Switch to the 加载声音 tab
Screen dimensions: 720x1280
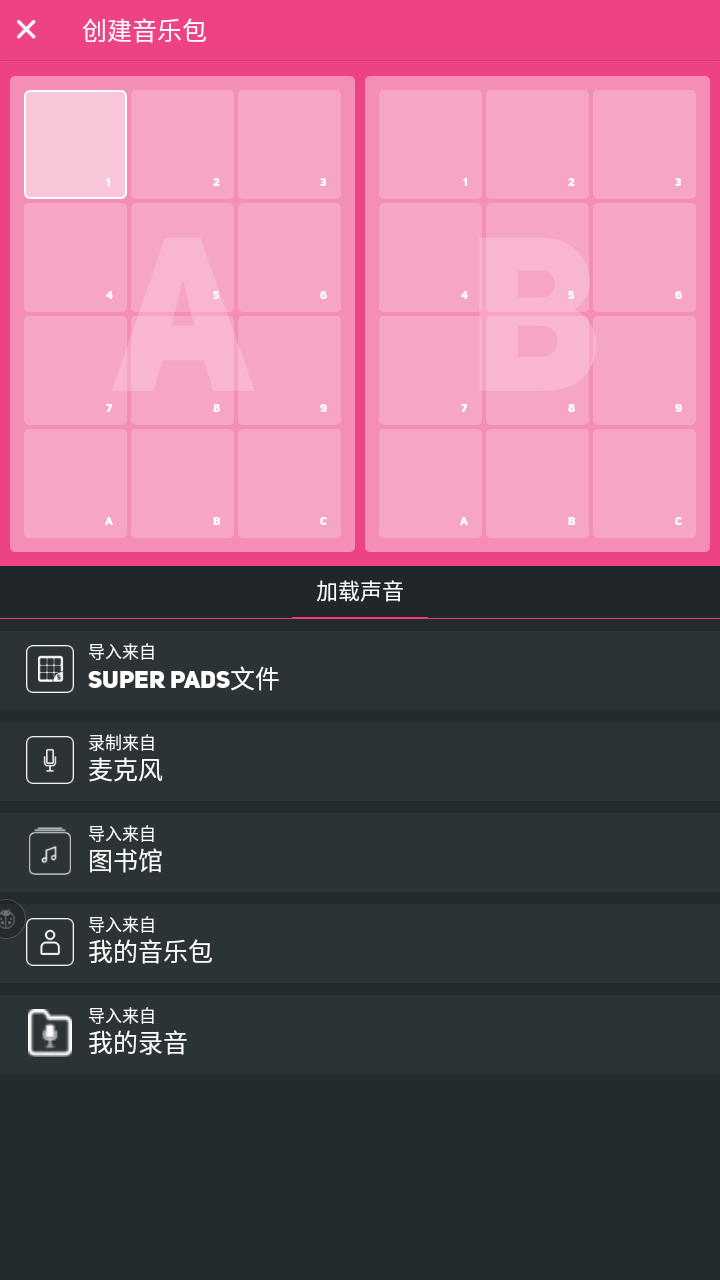(x=360, y=592)
